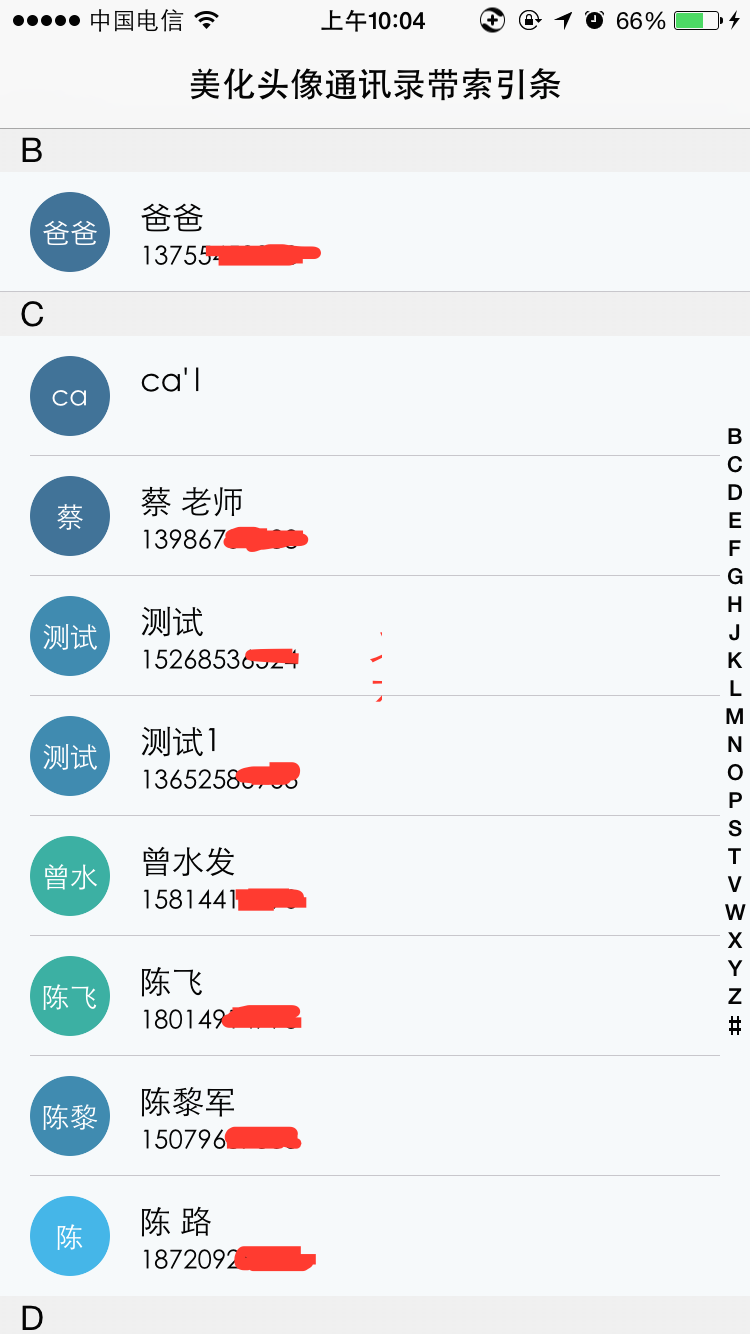Select the contact 测试1
The image size is (750, 1334).
375,756
